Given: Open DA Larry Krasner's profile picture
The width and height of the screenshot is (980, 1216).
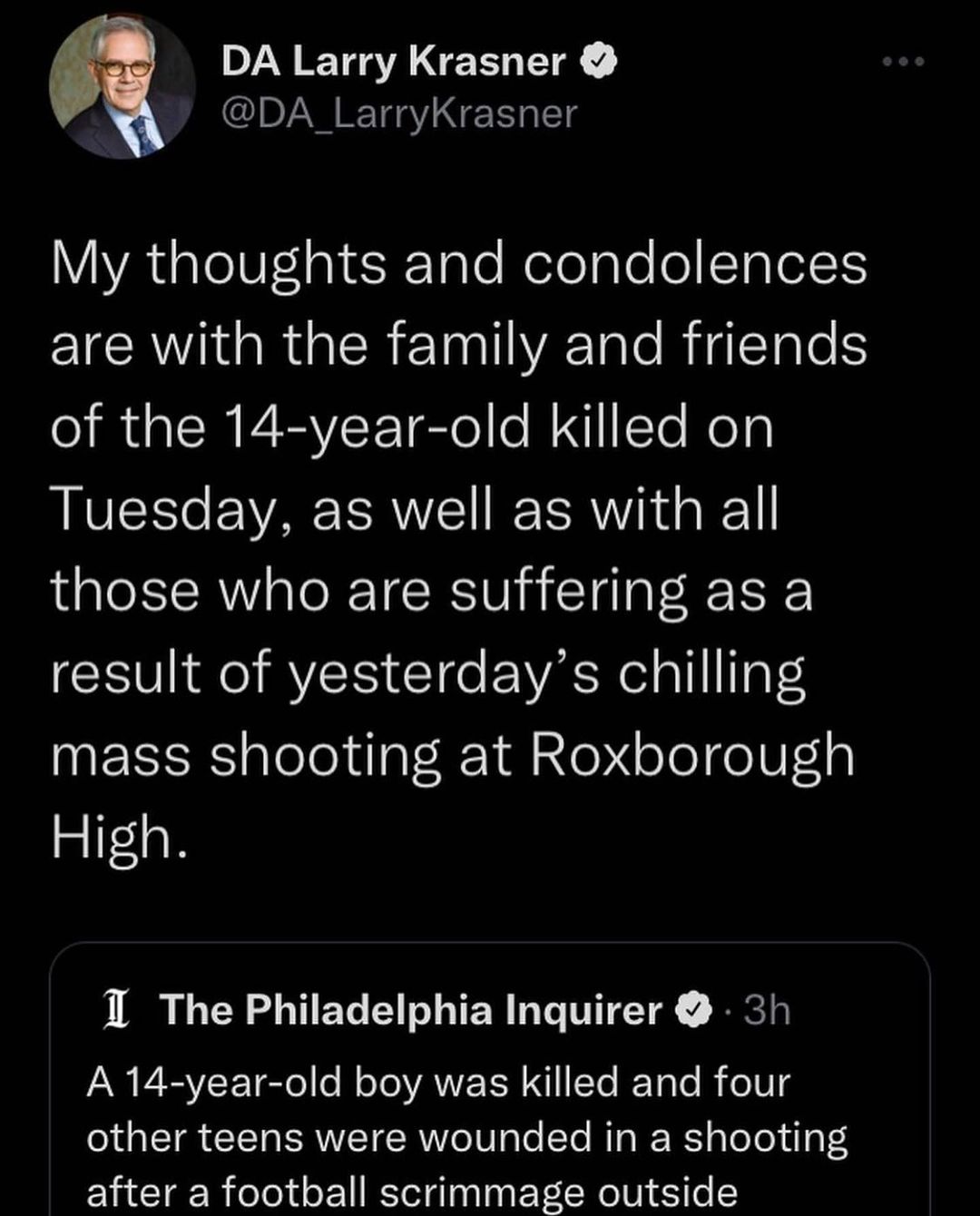Looking at the screenshot, I should [x=122, y=87].
